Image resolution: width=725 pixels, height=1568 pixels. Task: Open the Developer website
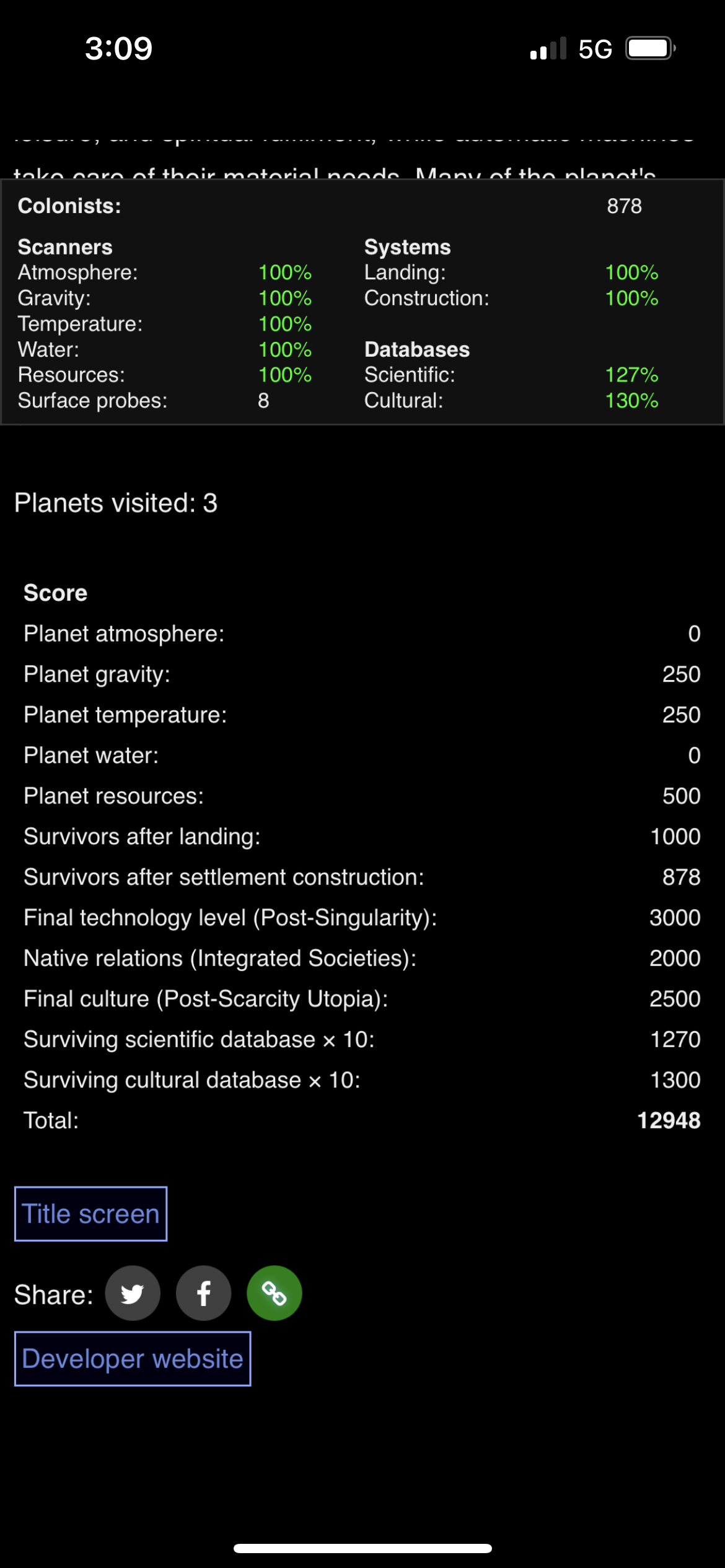click(133, 1359)
